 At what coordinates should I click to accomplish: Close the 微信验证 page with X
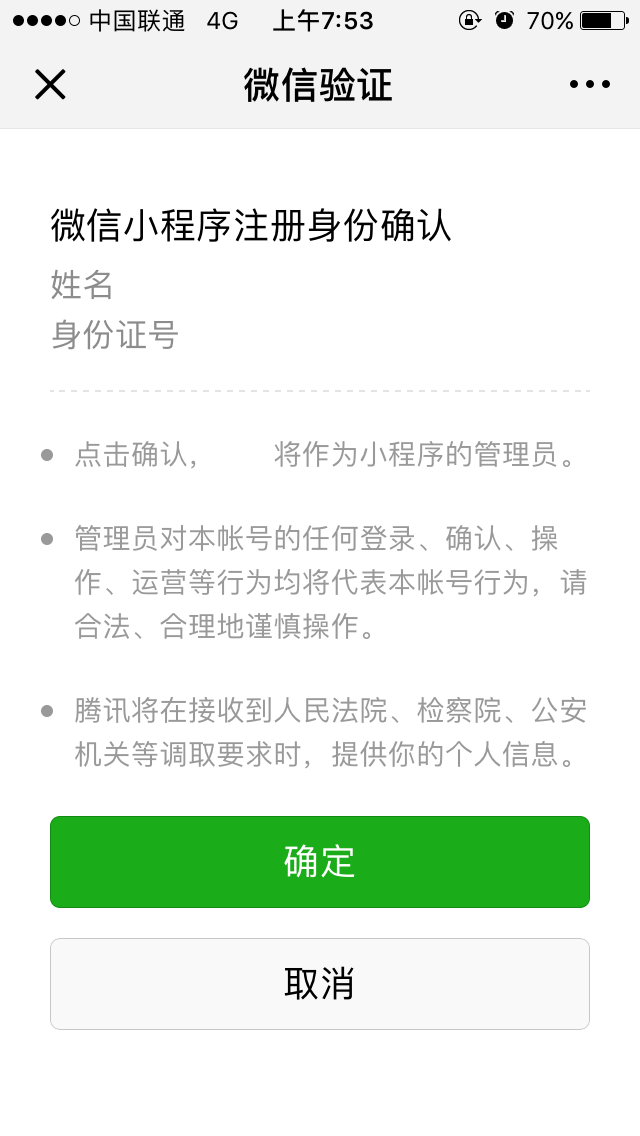point(50,85)
